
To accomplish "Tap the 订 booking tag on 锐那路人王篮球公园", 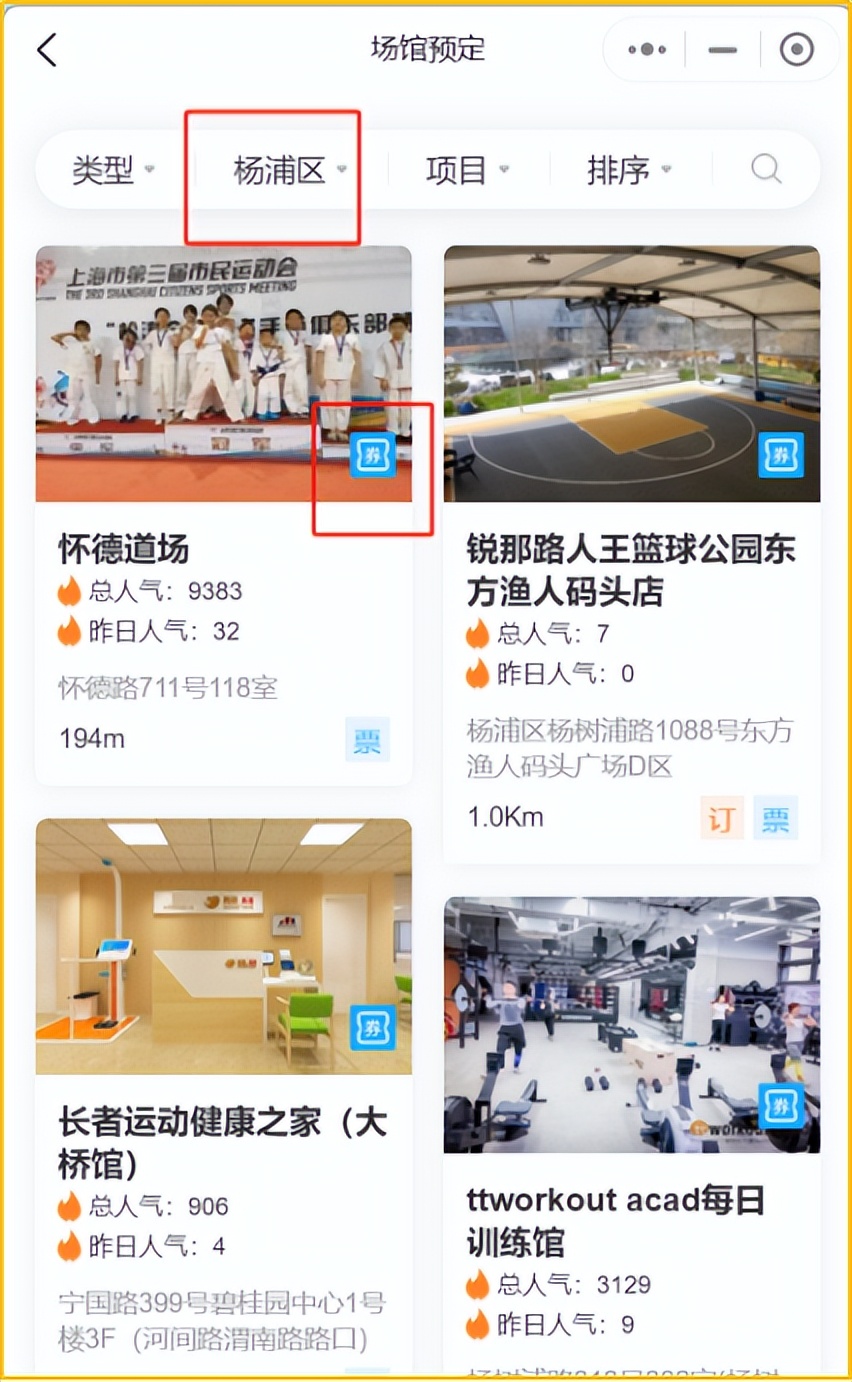I will (x=721, y=818).
